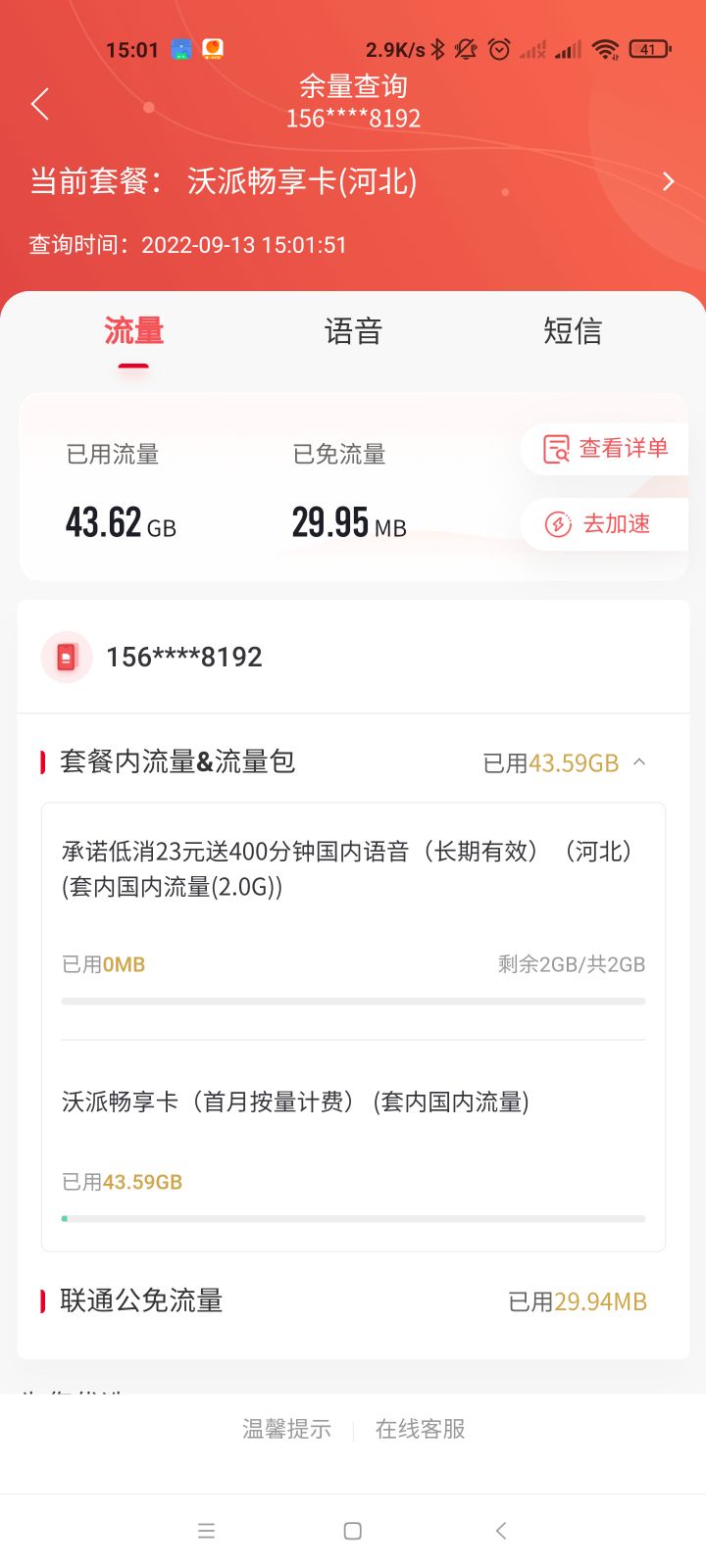Contact 在线客服 support

coord(421,1429)
